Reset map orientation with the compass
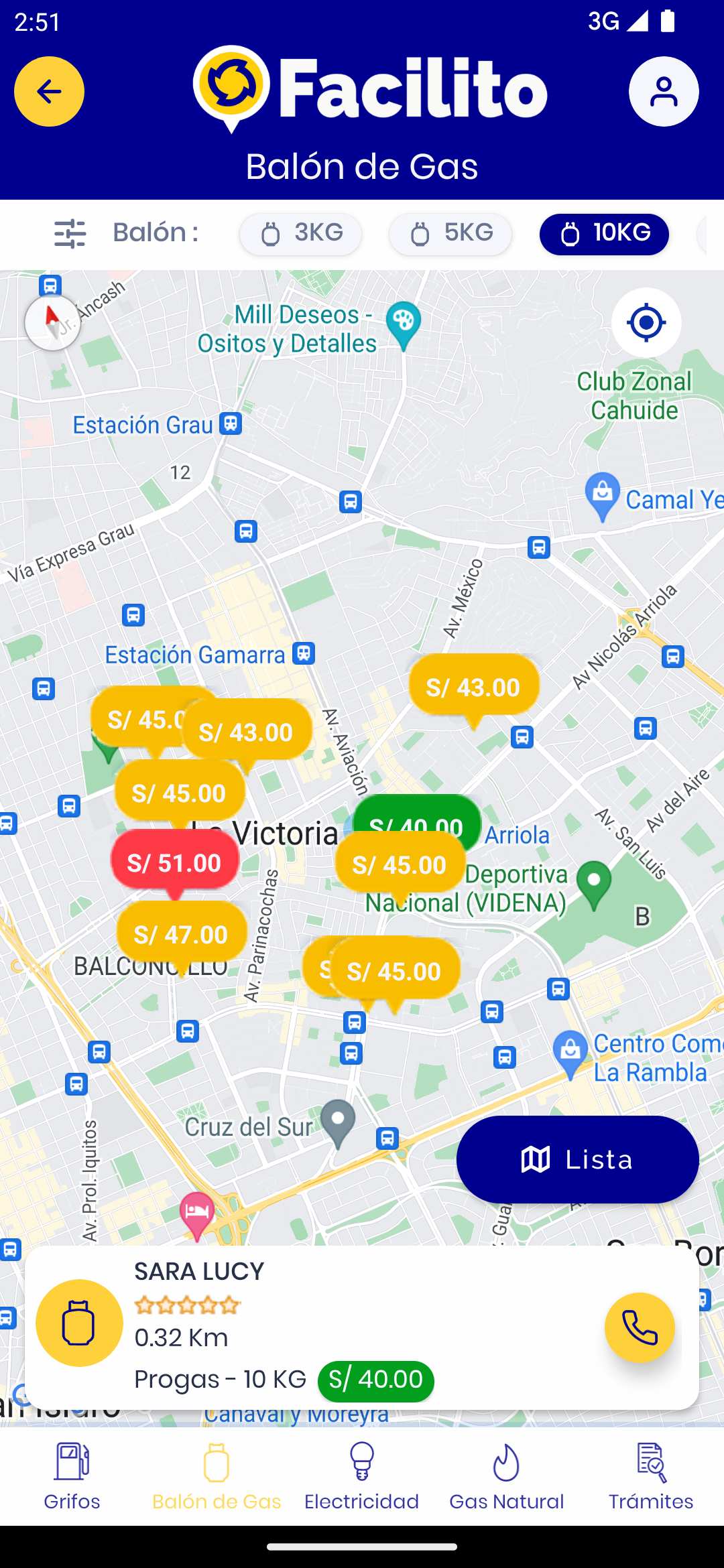Image resolution: width=724 pixels, height=1568 pixels. [52, 322]
